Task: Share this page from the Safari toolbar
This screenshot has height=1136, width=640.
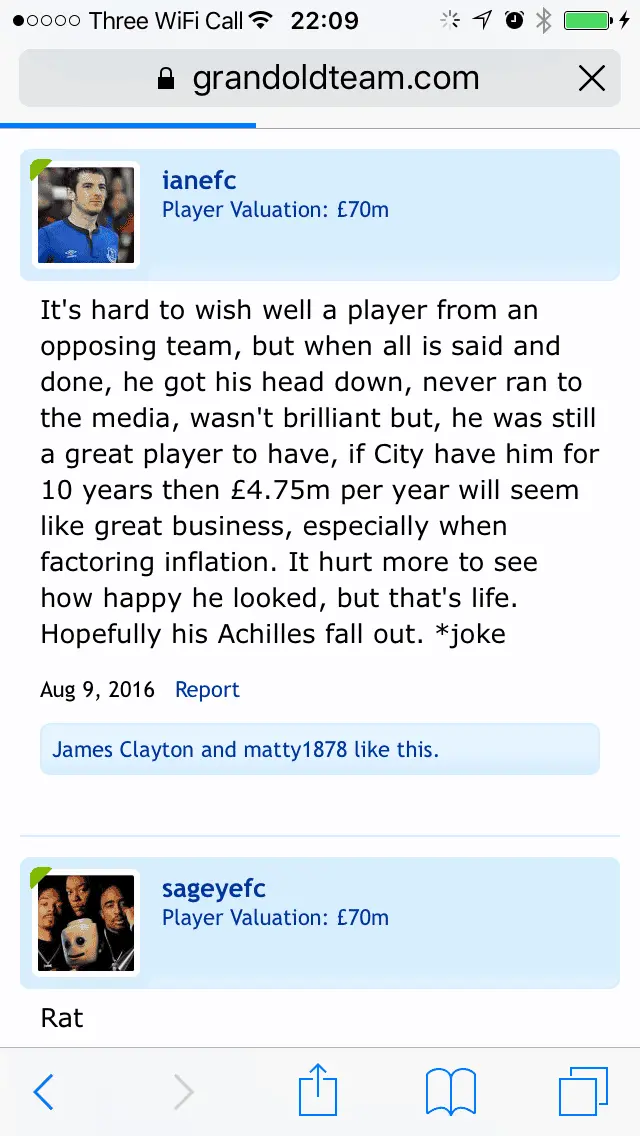Action: [319, 1090]
